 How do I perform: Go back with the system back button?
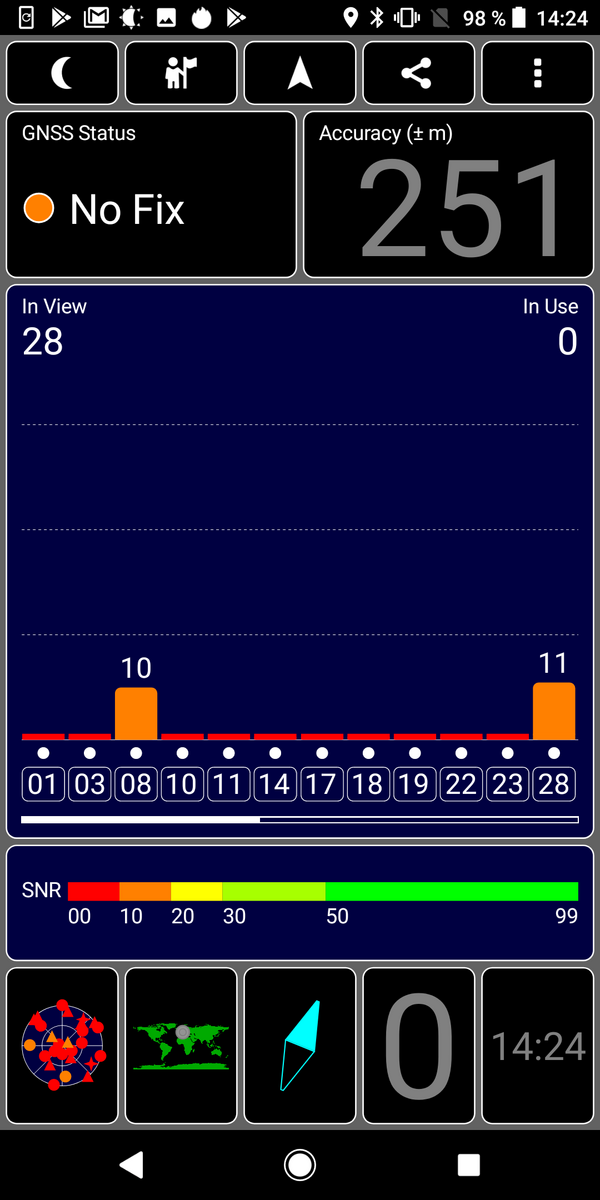click(x=131, y=1164)
